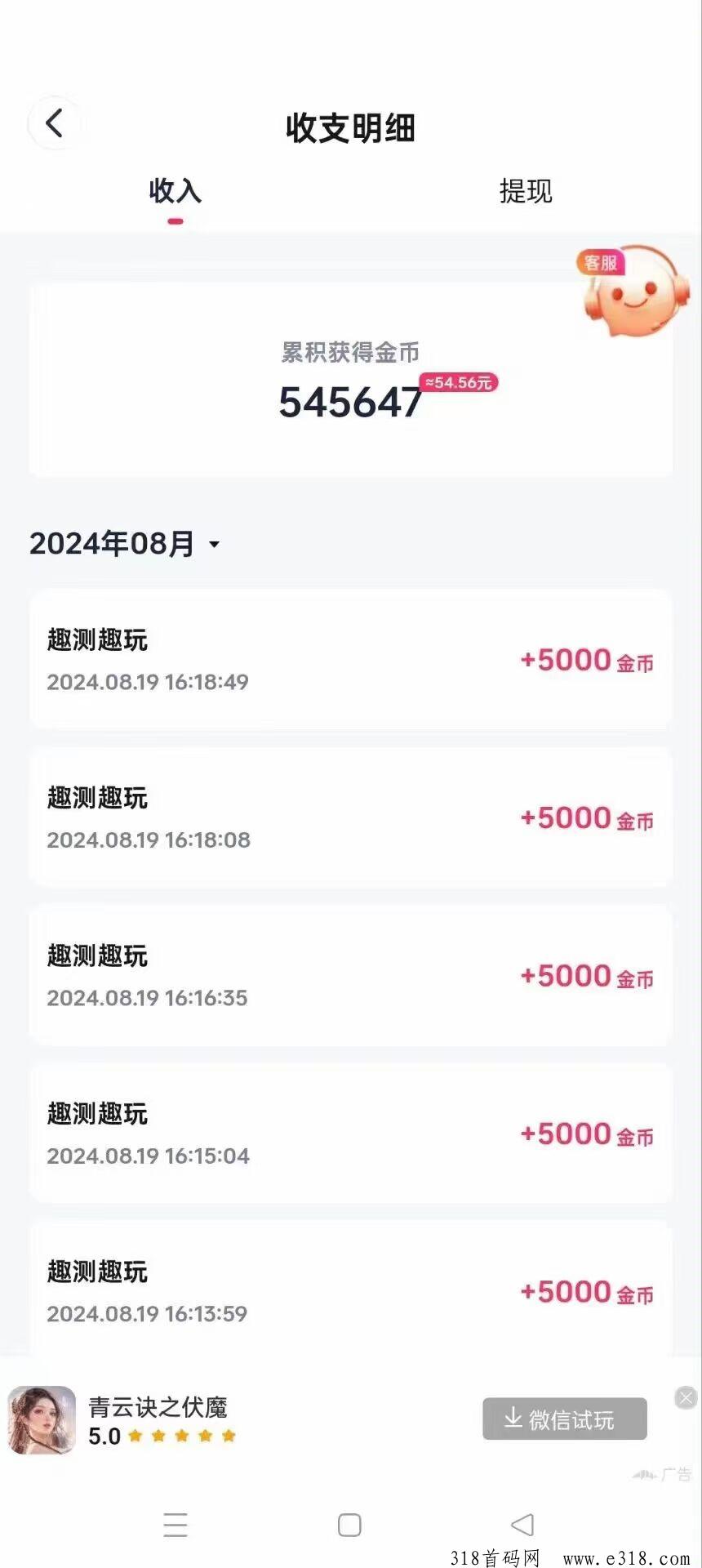Select the 收入 tab
The image size is (702, 1568).
point(175,191)
